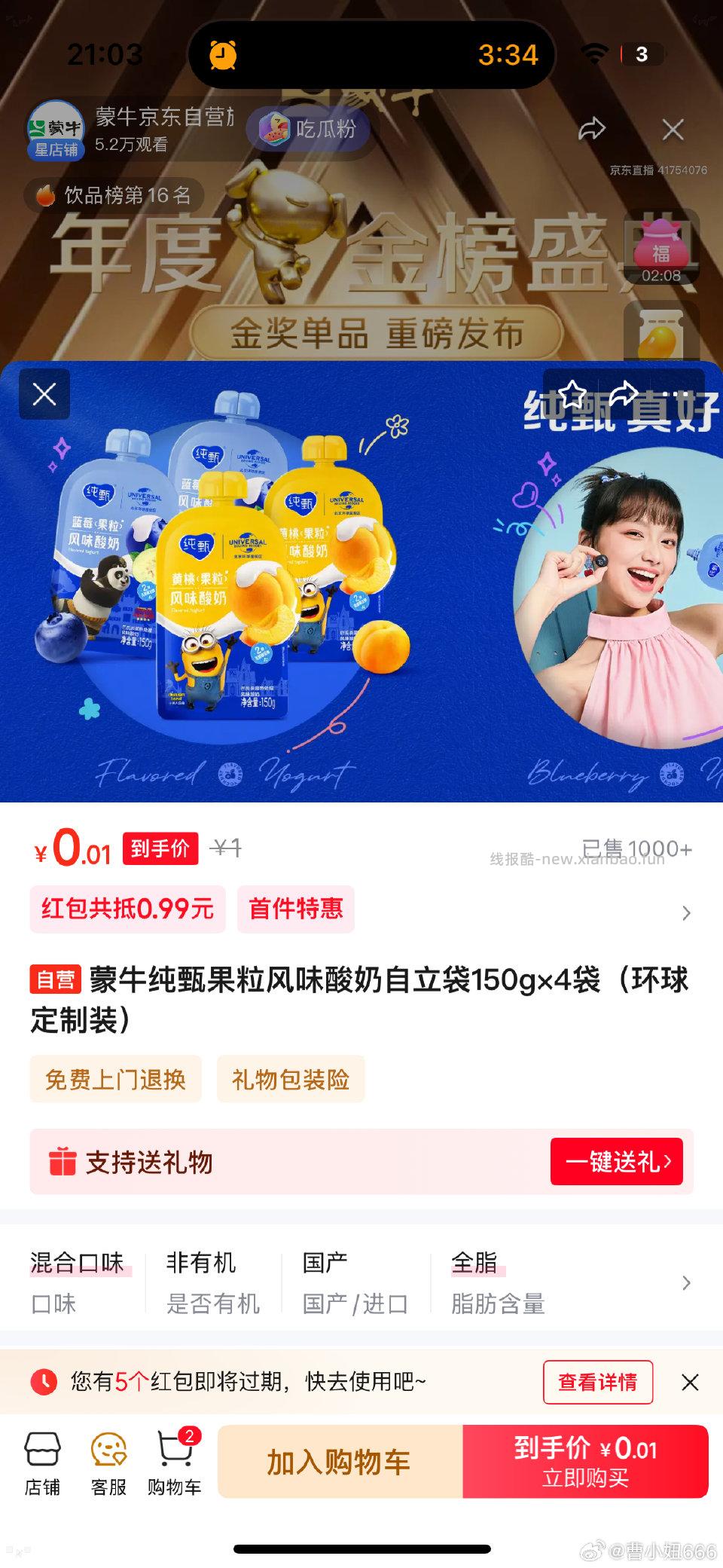The height and width of the screenshot is (1568, 723).
Task: Close the product detail panel
Action: [44, 394]
